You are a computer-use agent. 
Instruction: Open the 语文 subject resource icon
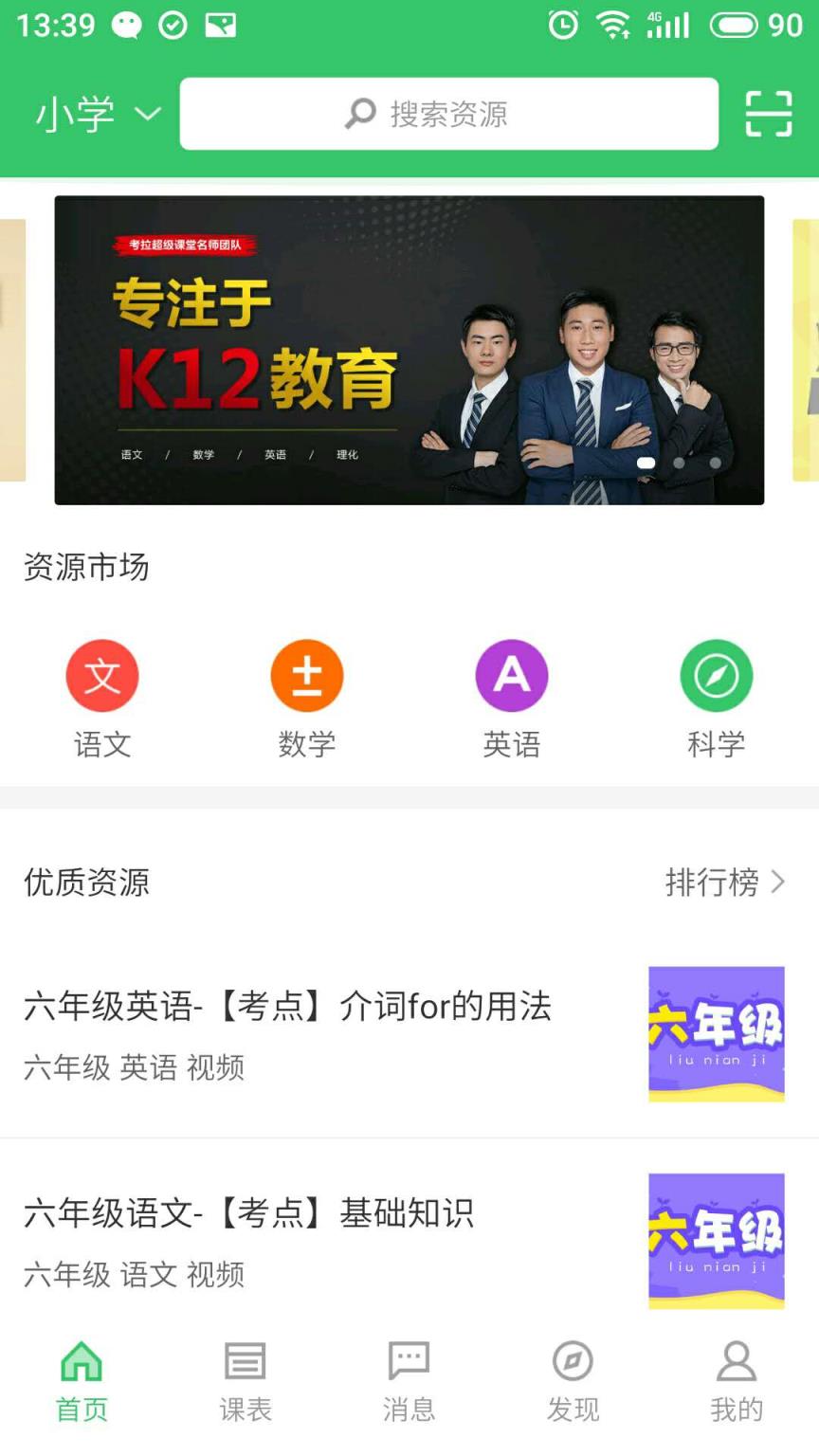point(102,675)
